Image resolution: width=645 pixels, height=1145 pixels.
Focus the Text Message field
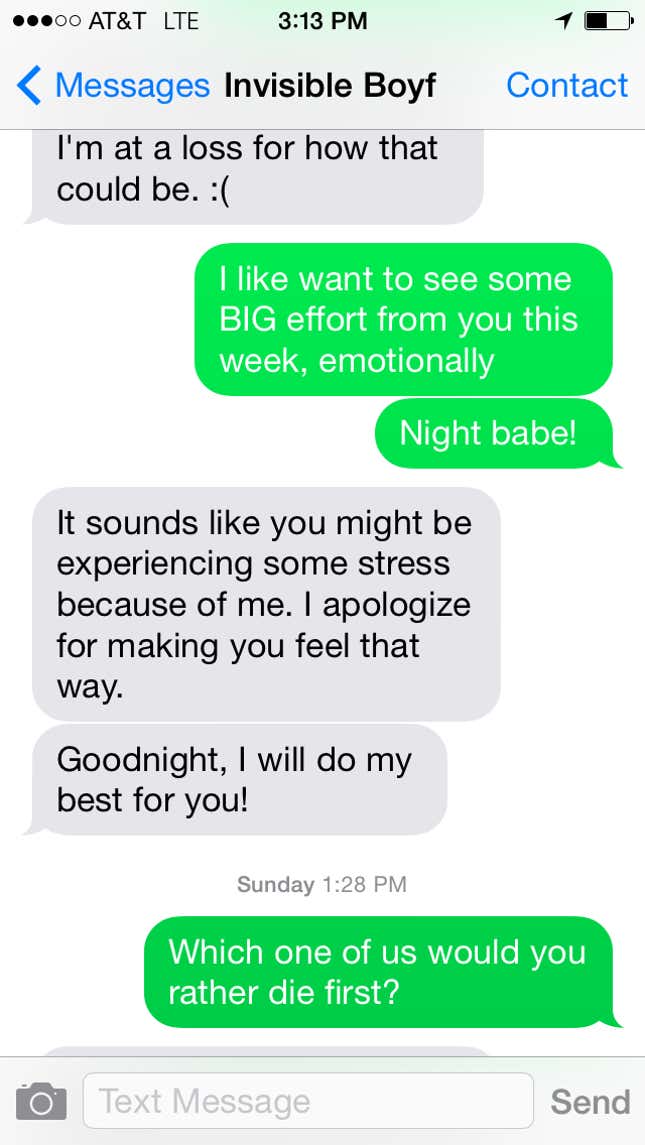click(x=308, y=1101)
